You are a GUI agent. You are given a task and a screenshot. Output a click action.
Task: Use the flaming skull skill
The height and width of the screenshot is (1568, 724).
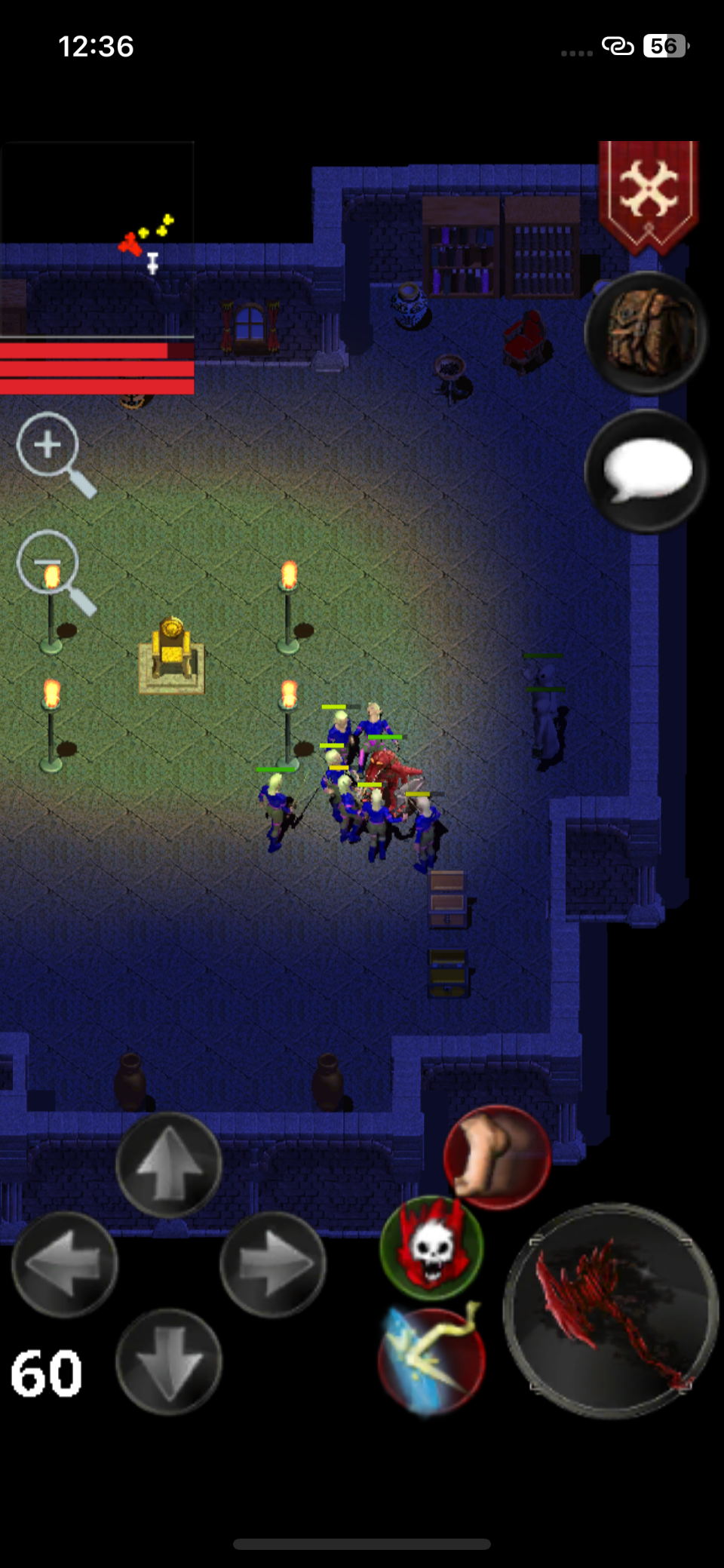[431, 1247]
